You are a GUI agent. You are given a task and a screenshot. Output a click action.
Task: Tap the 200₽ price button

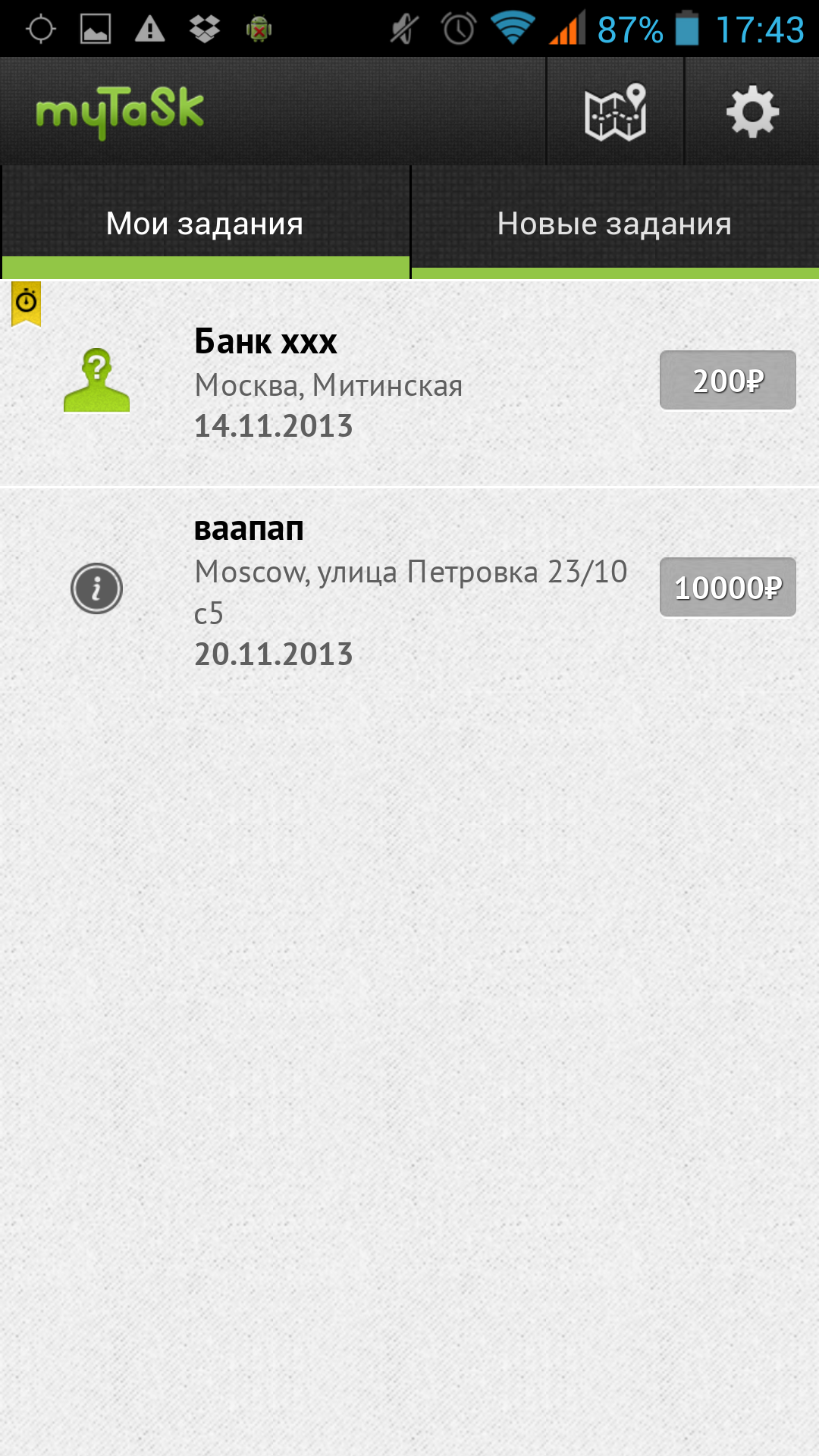pos(727,380)
